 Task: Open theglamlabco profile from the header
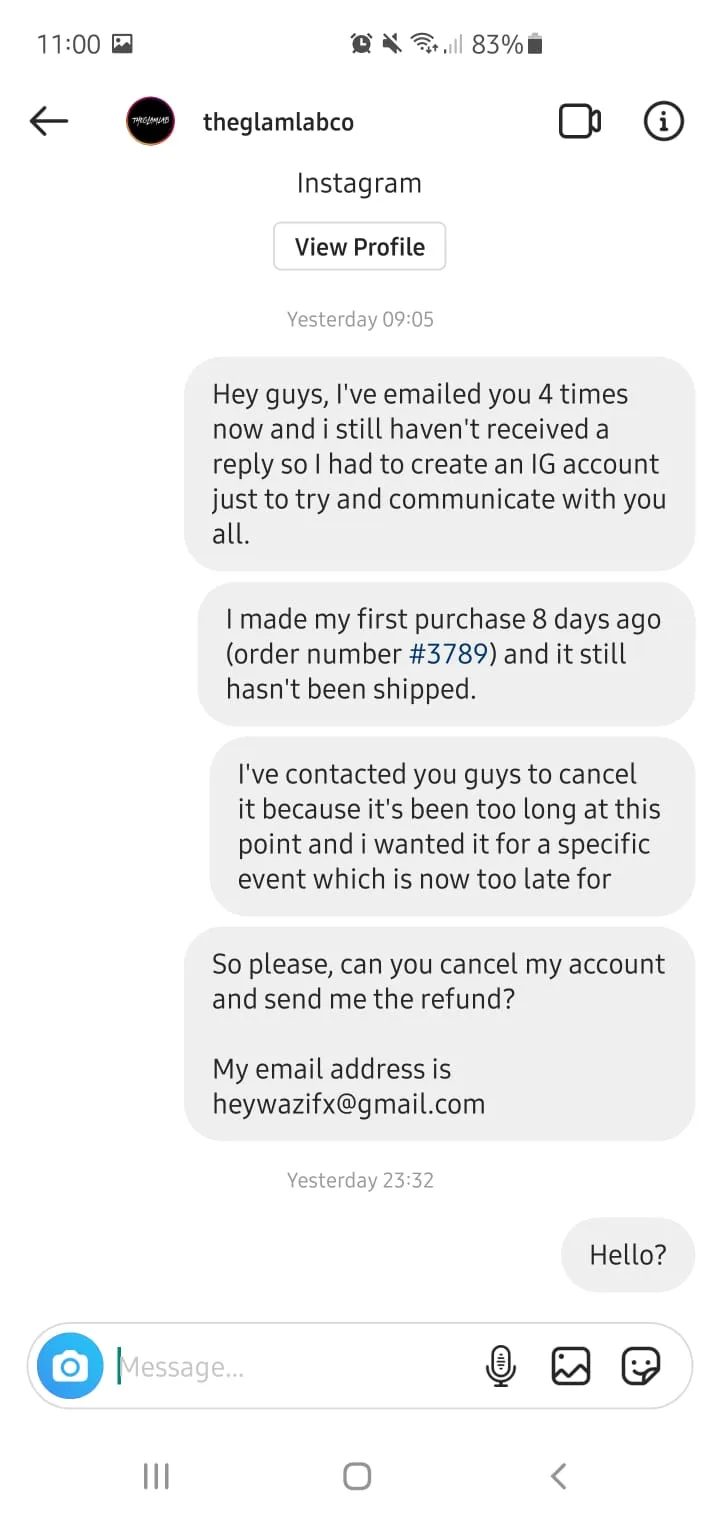point(278,122)
